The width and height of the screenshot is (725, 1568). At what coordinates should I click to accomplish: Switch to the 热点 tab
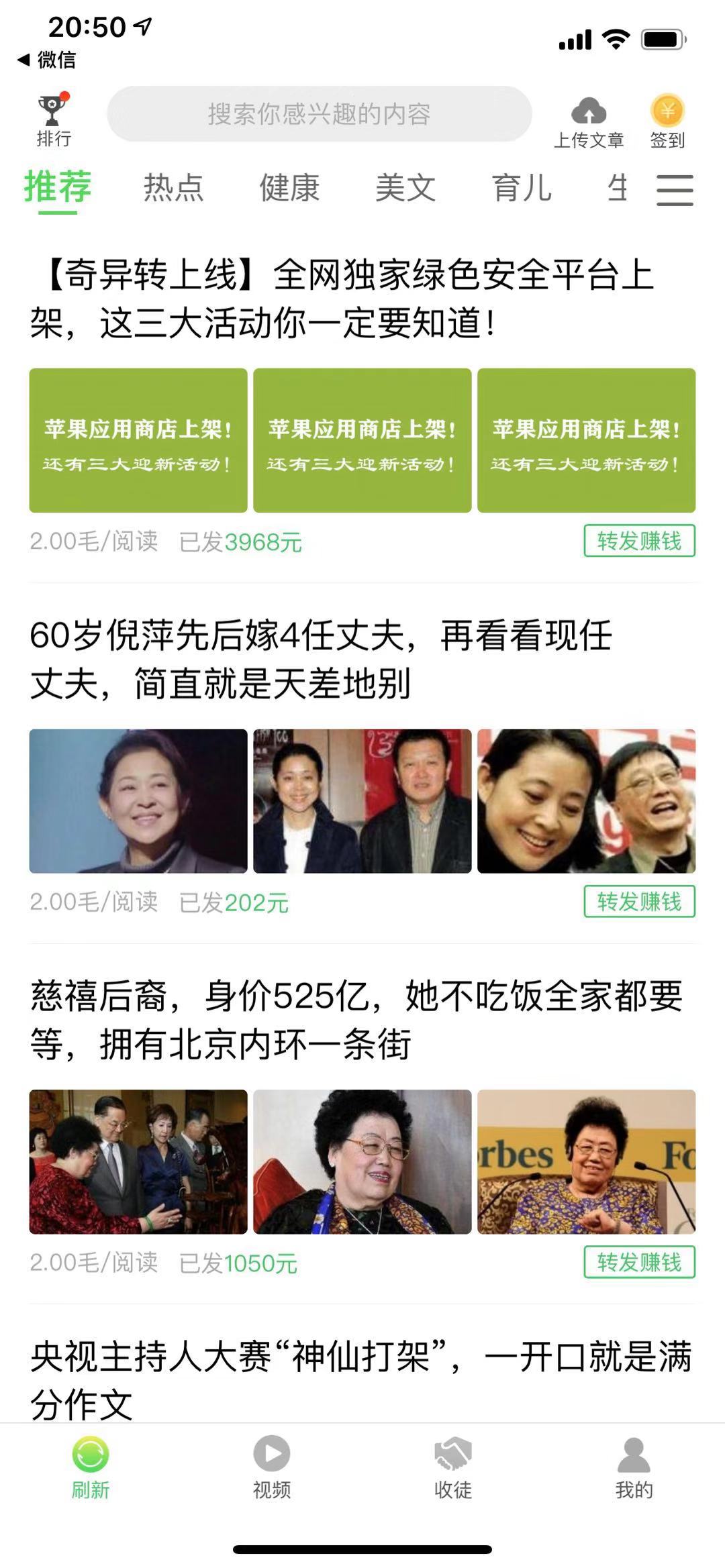172,189
